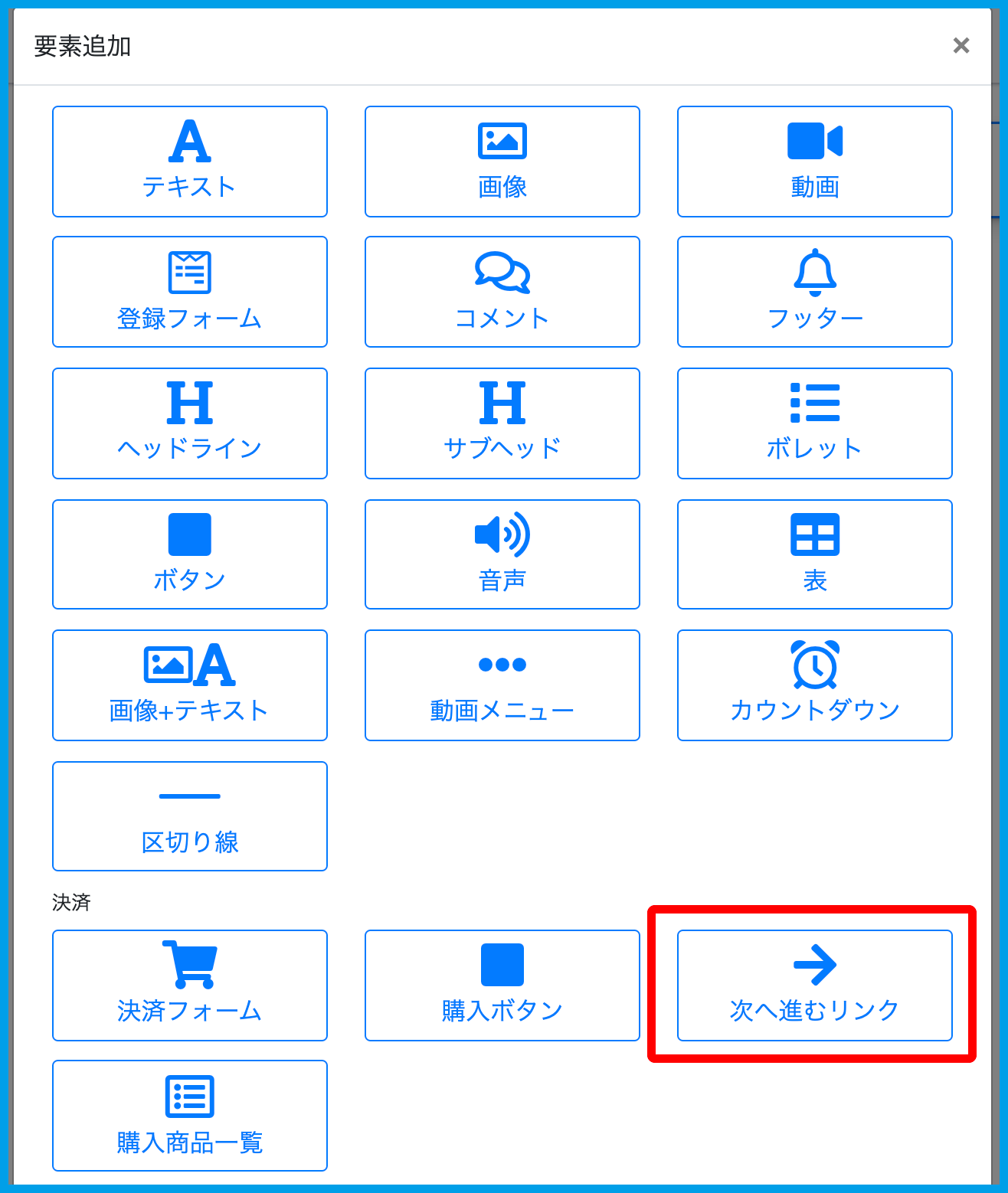Add a 購入ボタン element
Image resolution: width=1008 pixels, height=1193 pixels.
(x=502, y=985)
